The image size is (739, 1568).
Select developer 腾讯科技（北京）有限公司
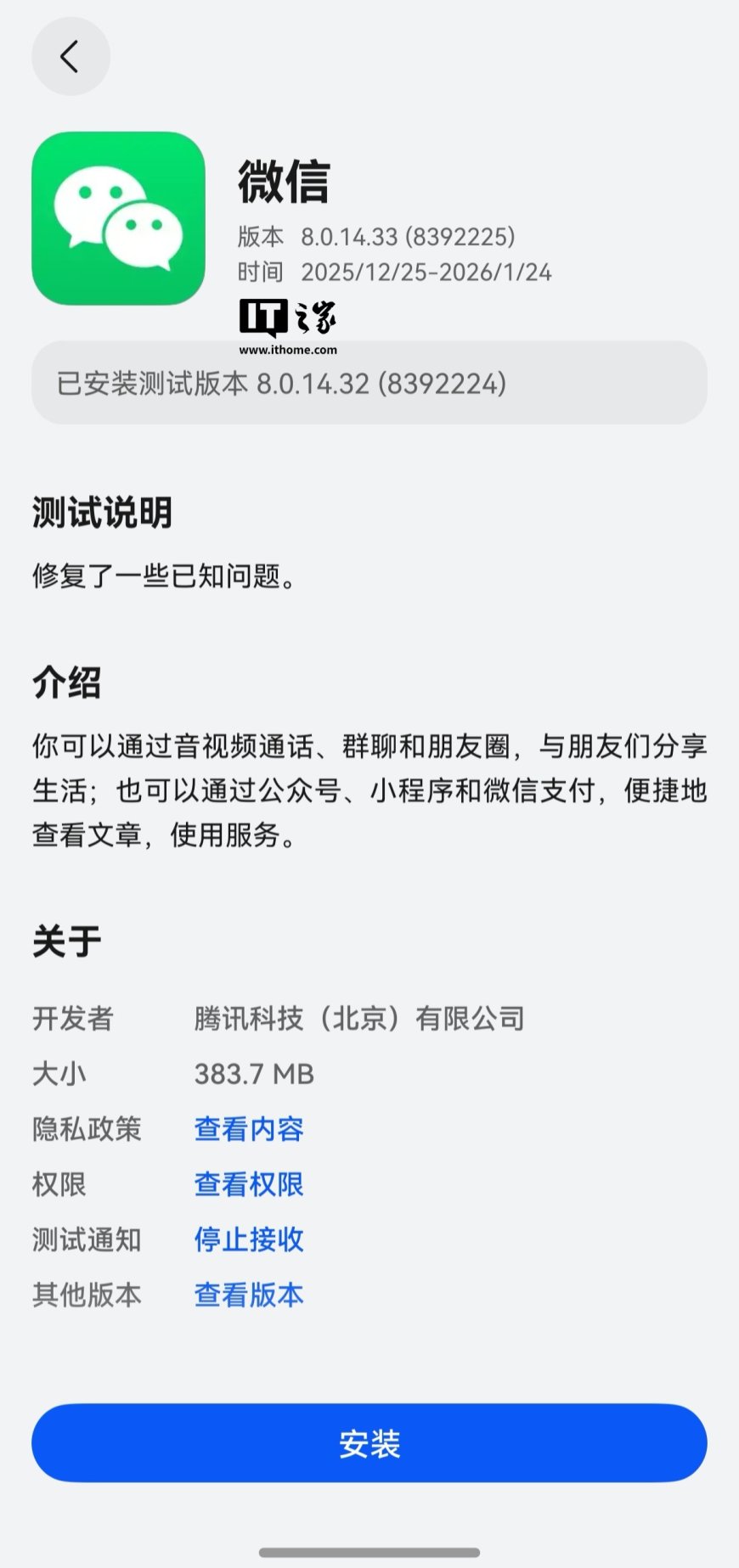click(359, 1018)
